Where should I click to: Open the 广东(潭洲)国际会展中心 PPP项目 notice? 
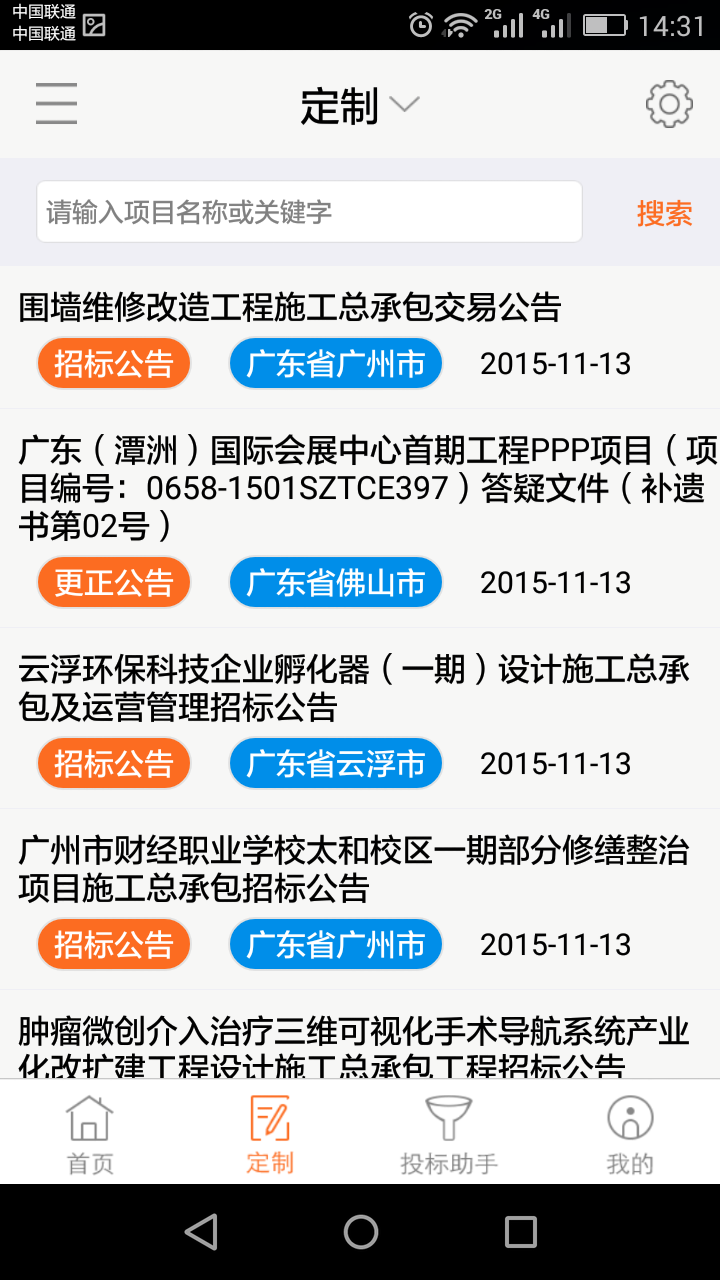360,488
